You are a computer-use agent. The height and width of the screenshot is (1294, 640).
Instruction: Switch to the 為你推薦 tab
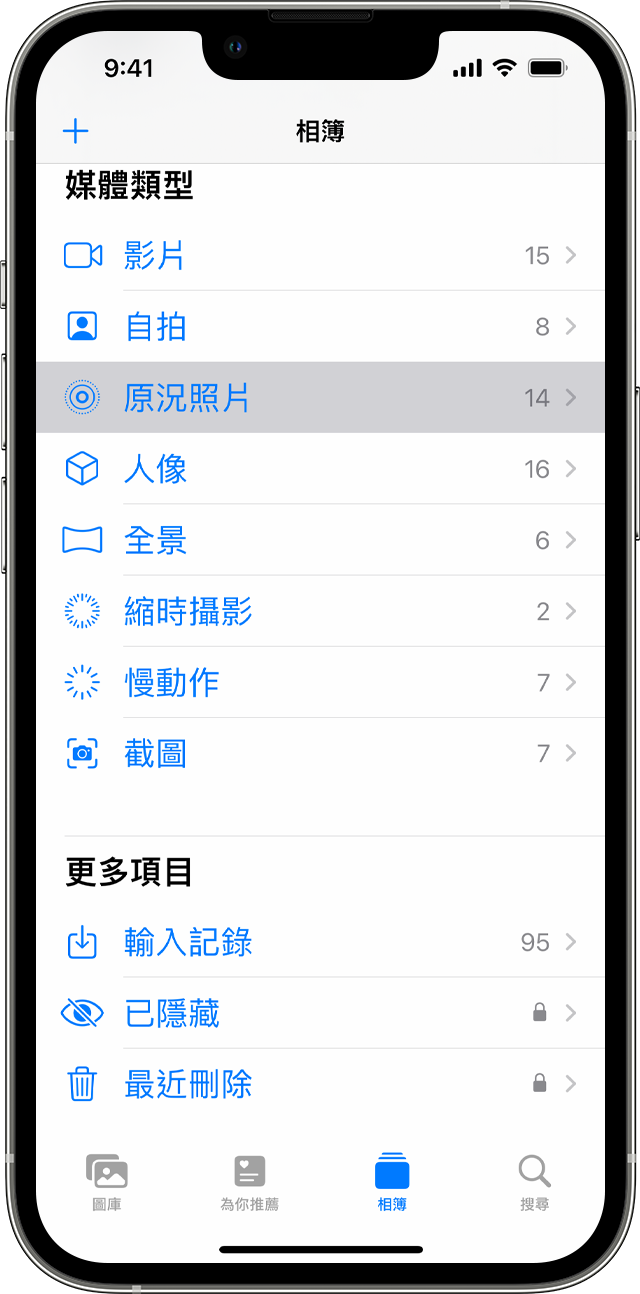pos(249,1182)
